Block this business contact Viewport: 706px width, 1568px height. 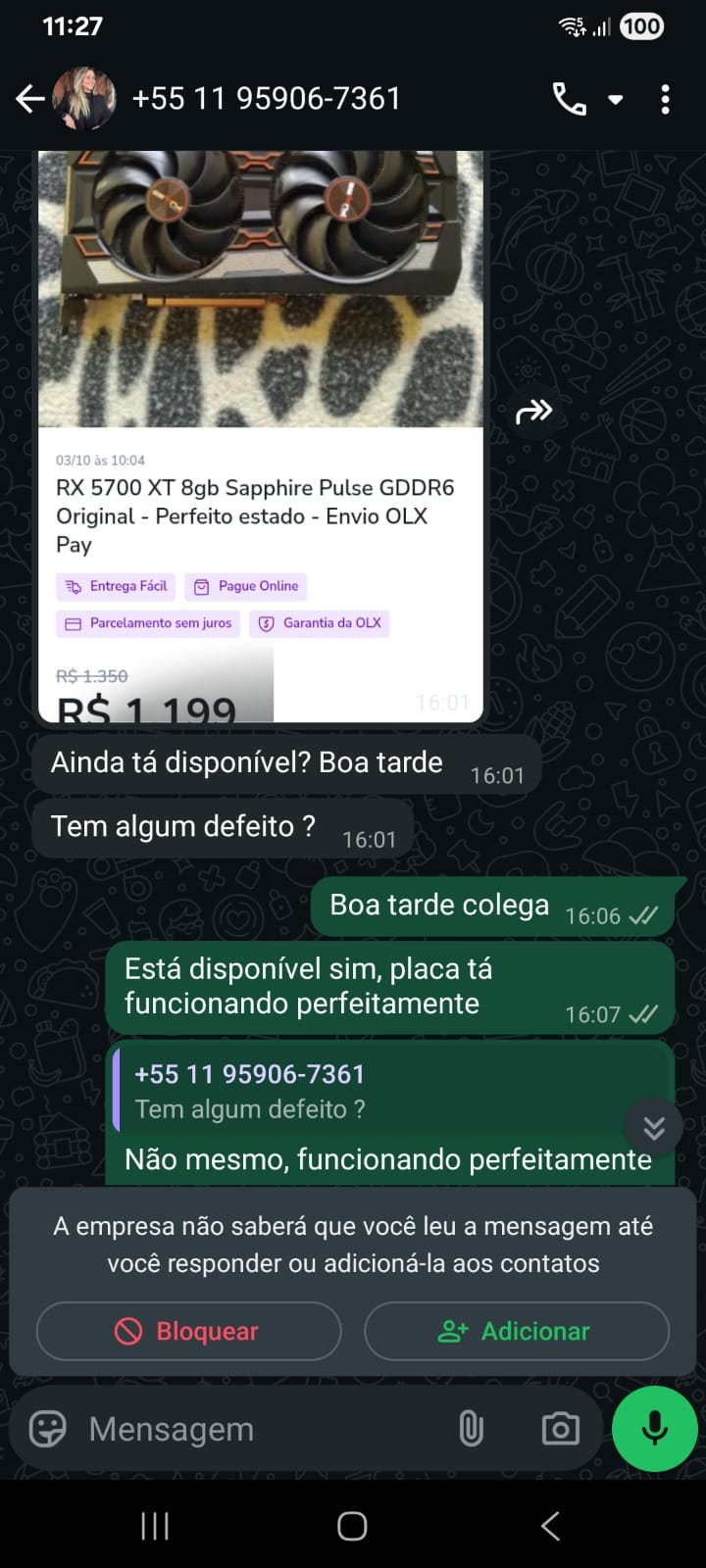(x=188, y=1331)
